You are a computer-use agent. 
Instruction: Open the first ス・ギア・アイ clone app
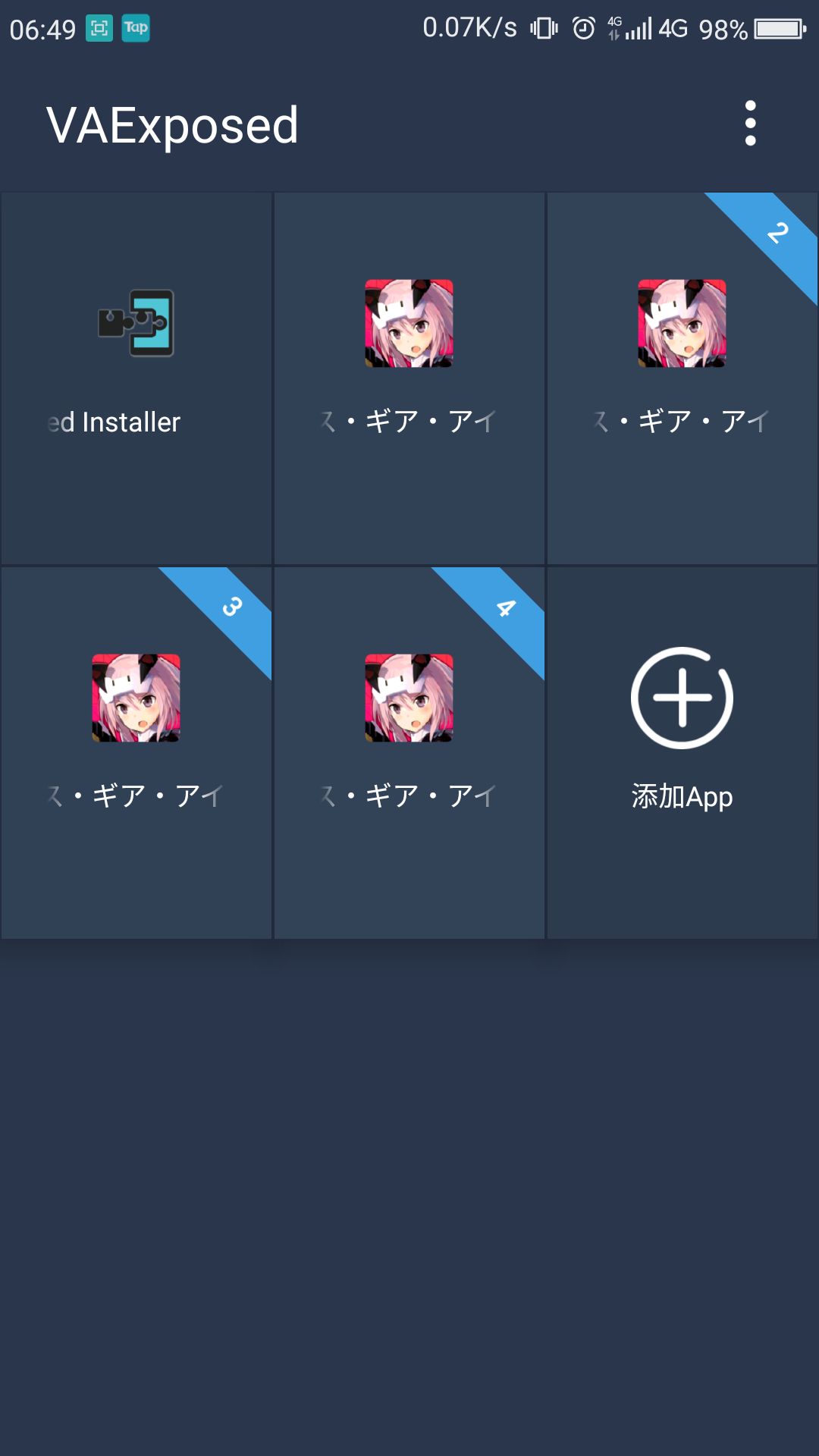pos(409,356)
